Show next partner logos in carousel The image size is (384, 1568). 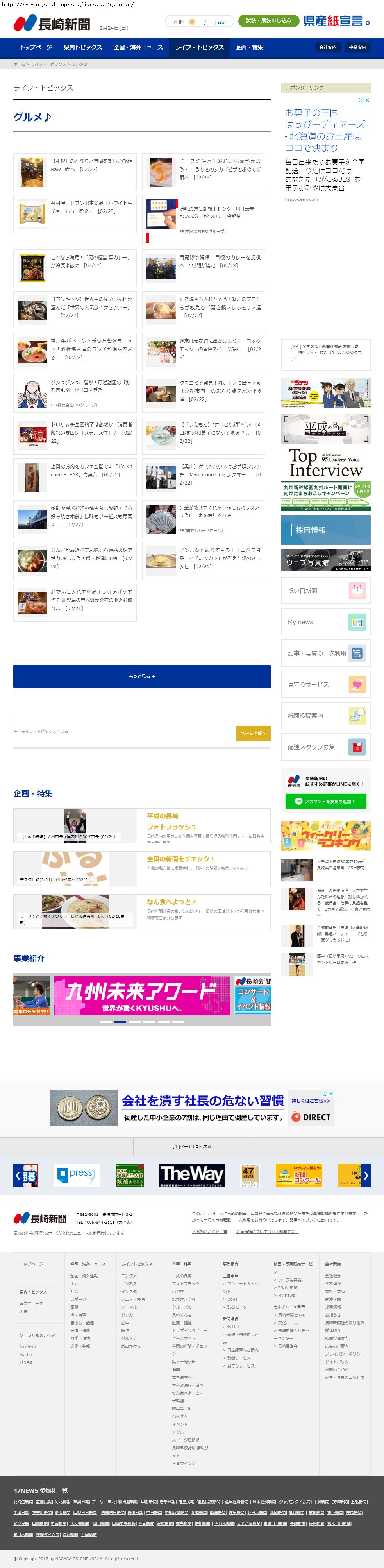365,1175
